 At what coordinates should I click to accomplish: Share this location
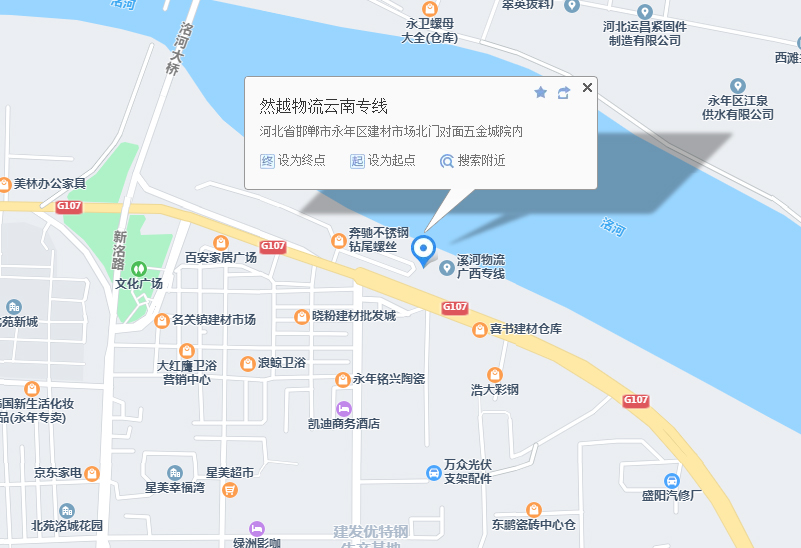(x=564, y=93)
